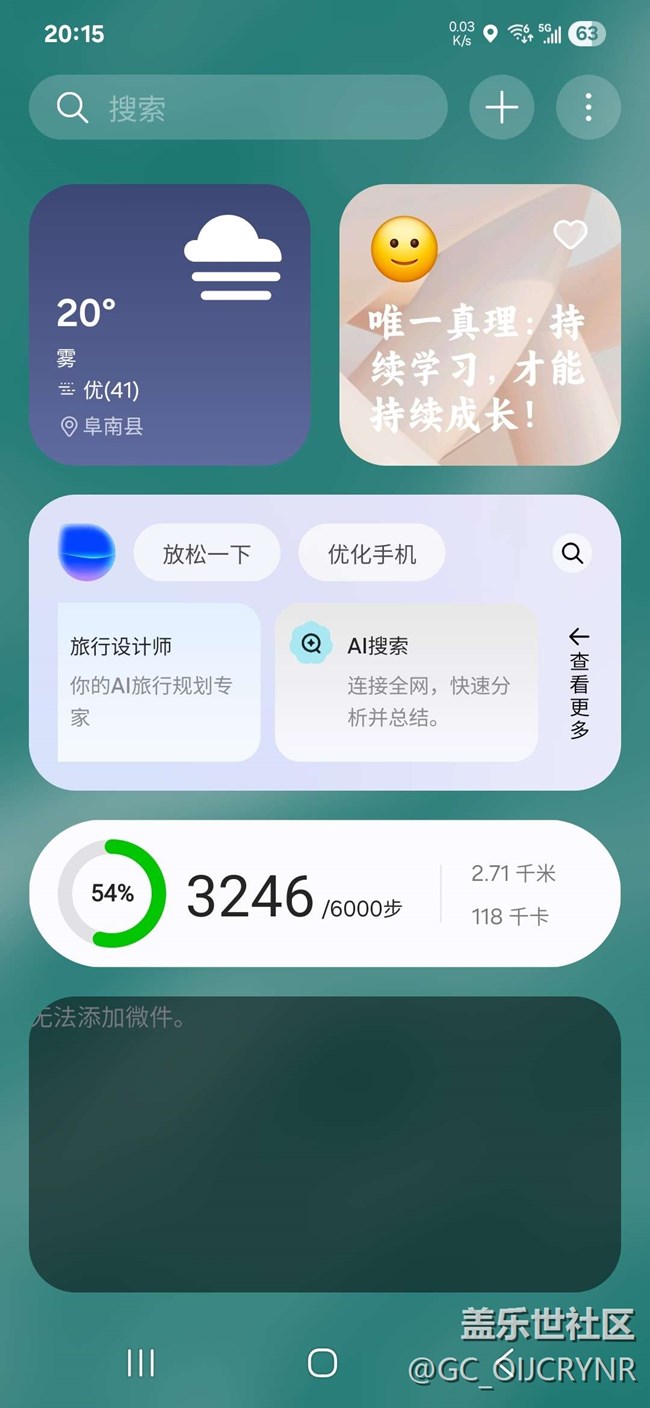The image size is (650, 1408).
Task: Open the step counter widget
Action: [x=324, y=893]
